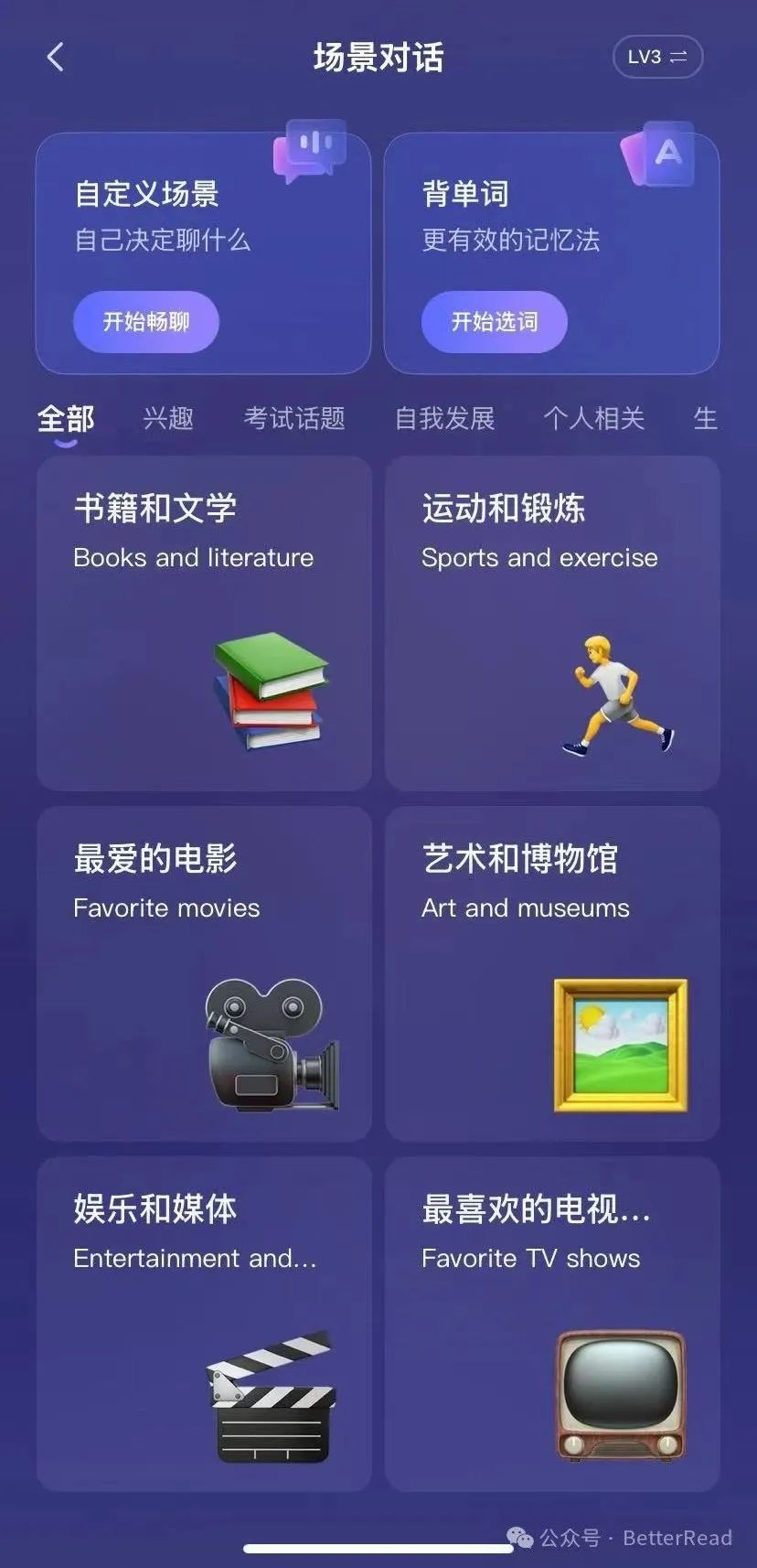Switch to the 自我发展 tab

445,419
